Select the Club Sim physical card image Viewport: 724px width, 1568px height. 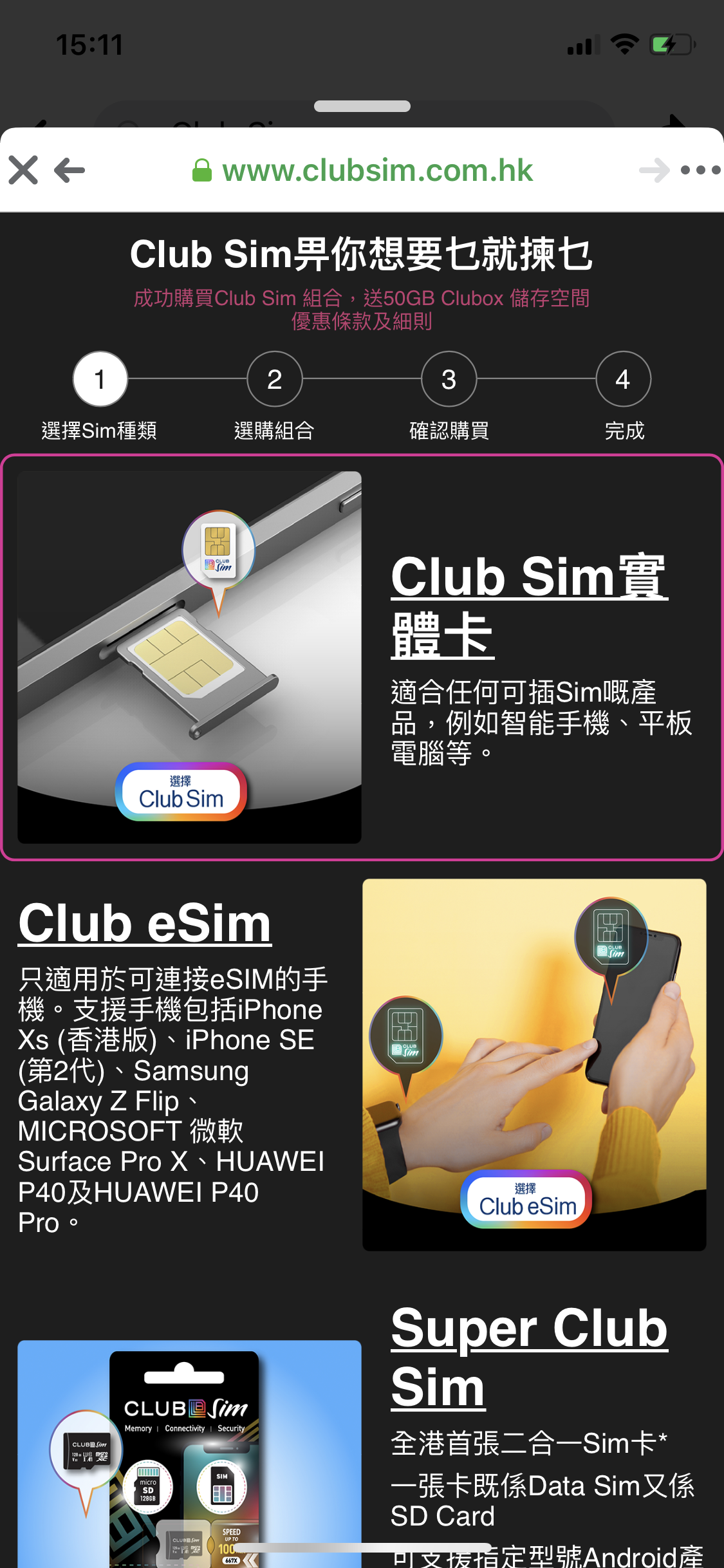click(189, 657)
